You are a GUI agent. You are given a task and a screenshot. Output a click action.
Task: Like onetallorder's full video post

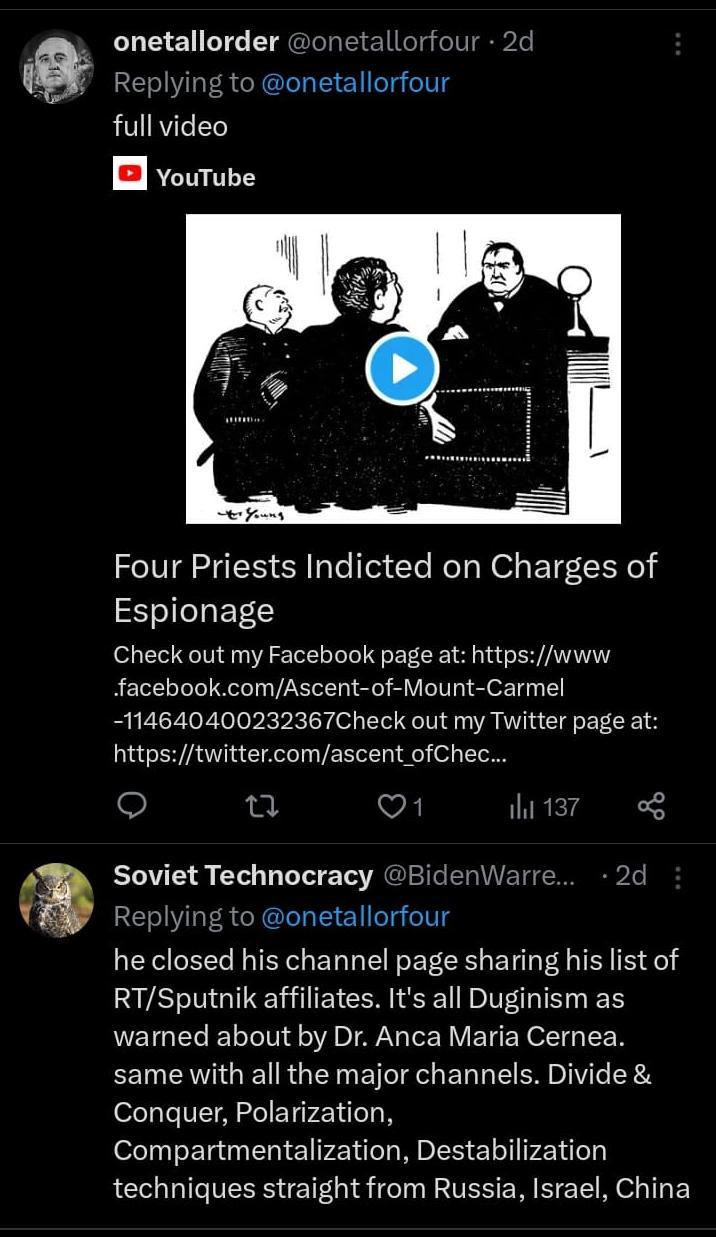[391, 806]
